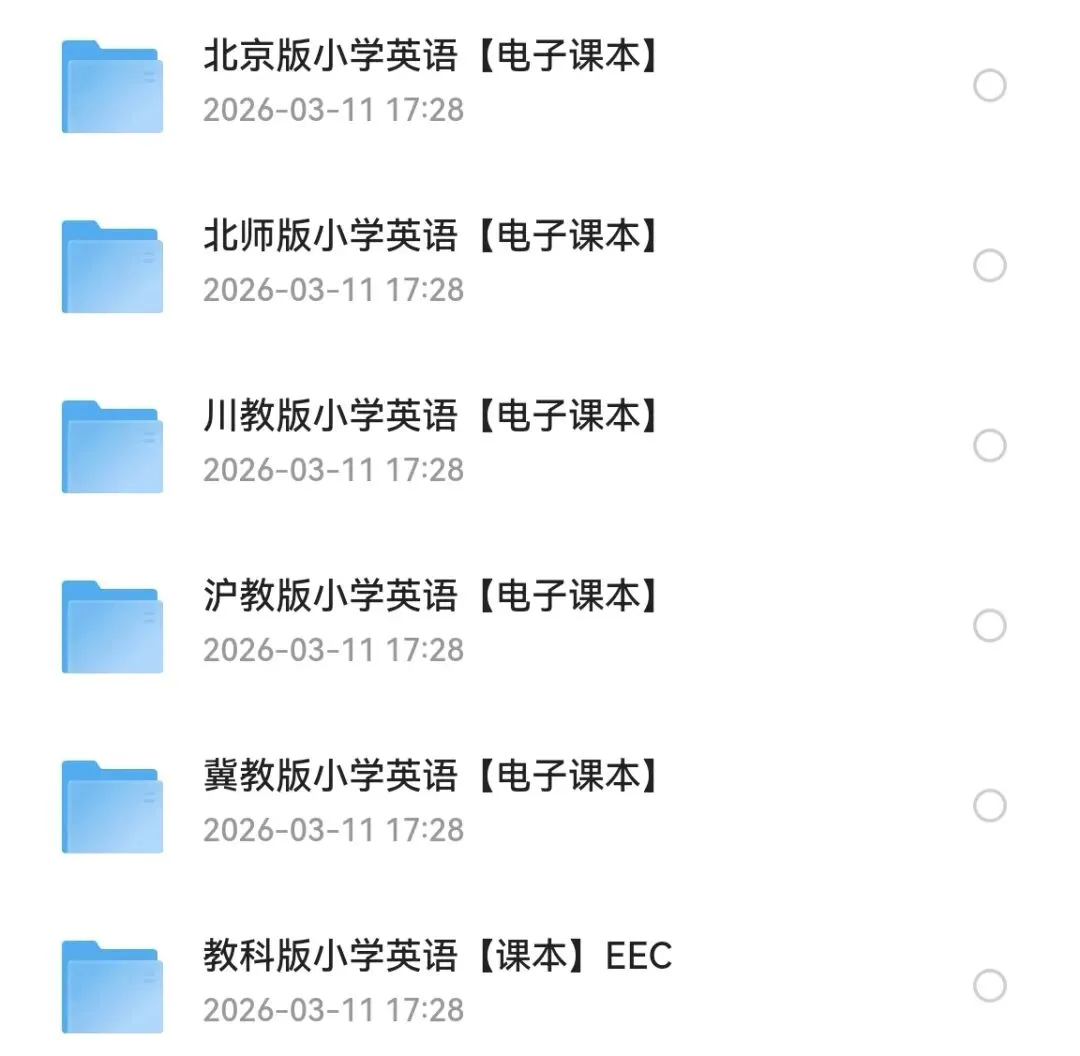This screenshot has width=1080, height=1056.
Task: Select the 北师版小学英语 folder's circle
Action: tap(990, 266)
